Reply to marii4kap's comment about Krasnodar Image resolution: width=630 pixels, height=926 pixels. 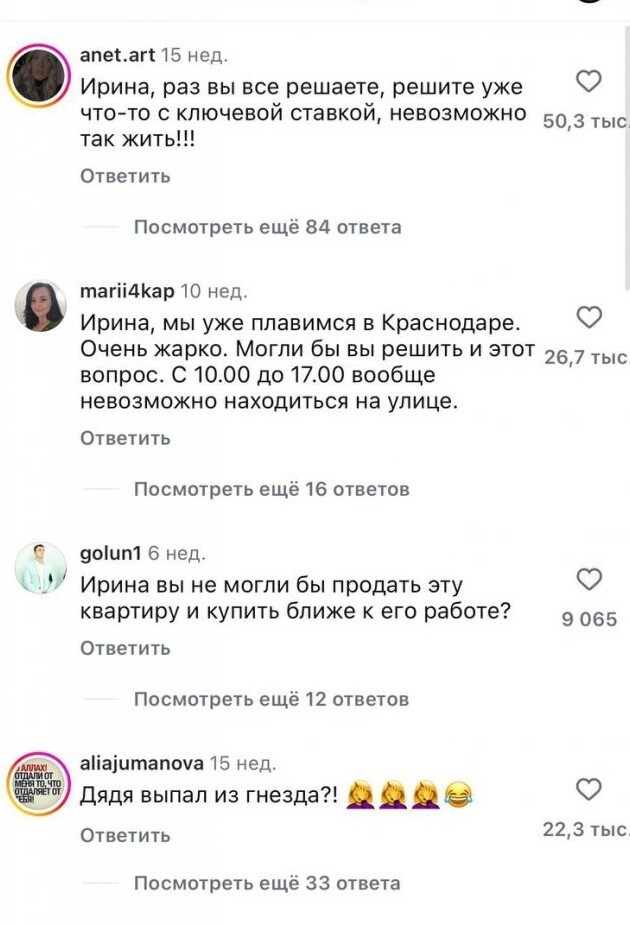tap(125, 438)
